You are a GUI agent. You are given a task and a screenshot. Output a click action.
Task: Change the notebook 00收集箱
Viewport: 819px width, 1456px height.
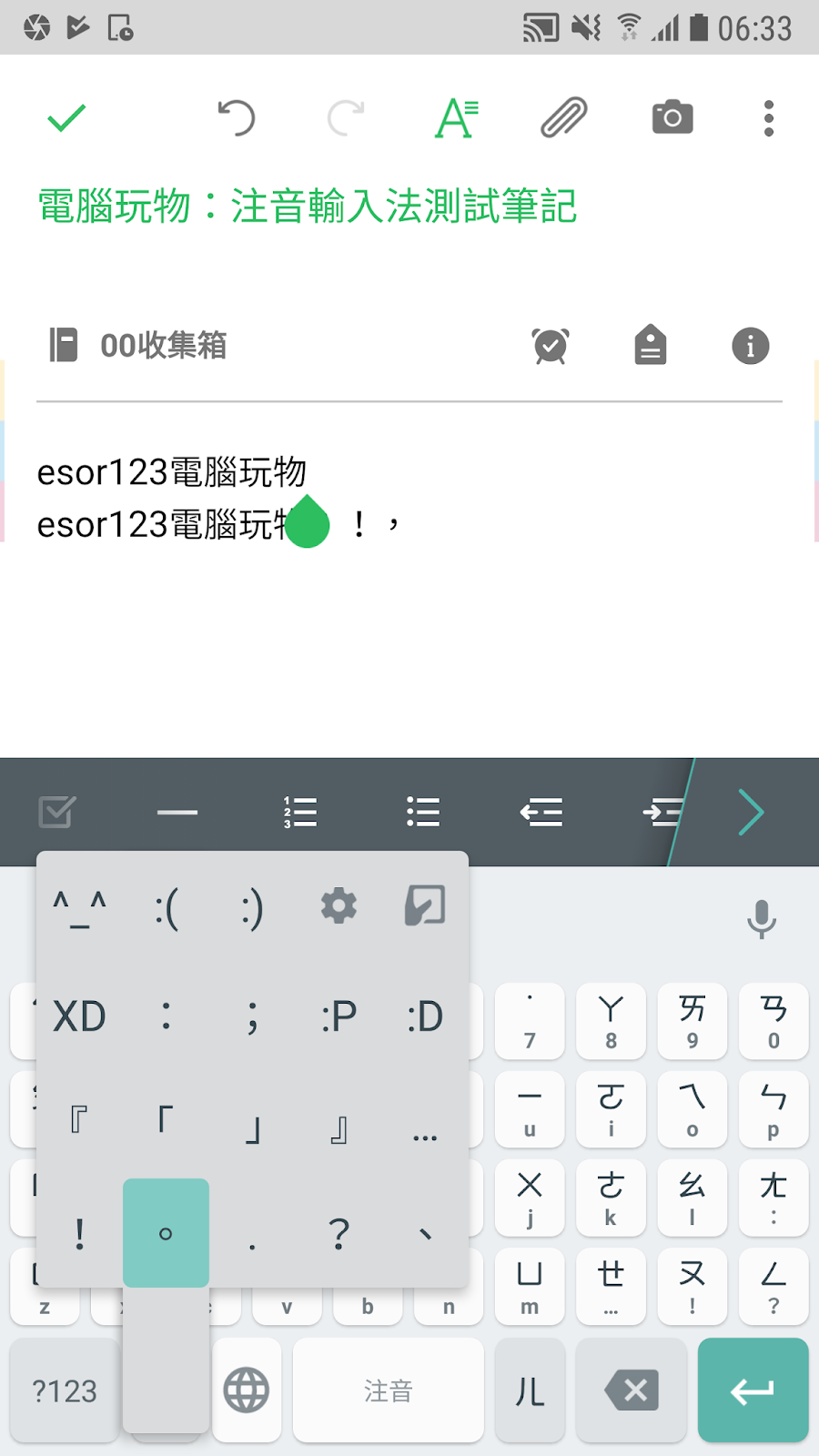coord(138,346)
